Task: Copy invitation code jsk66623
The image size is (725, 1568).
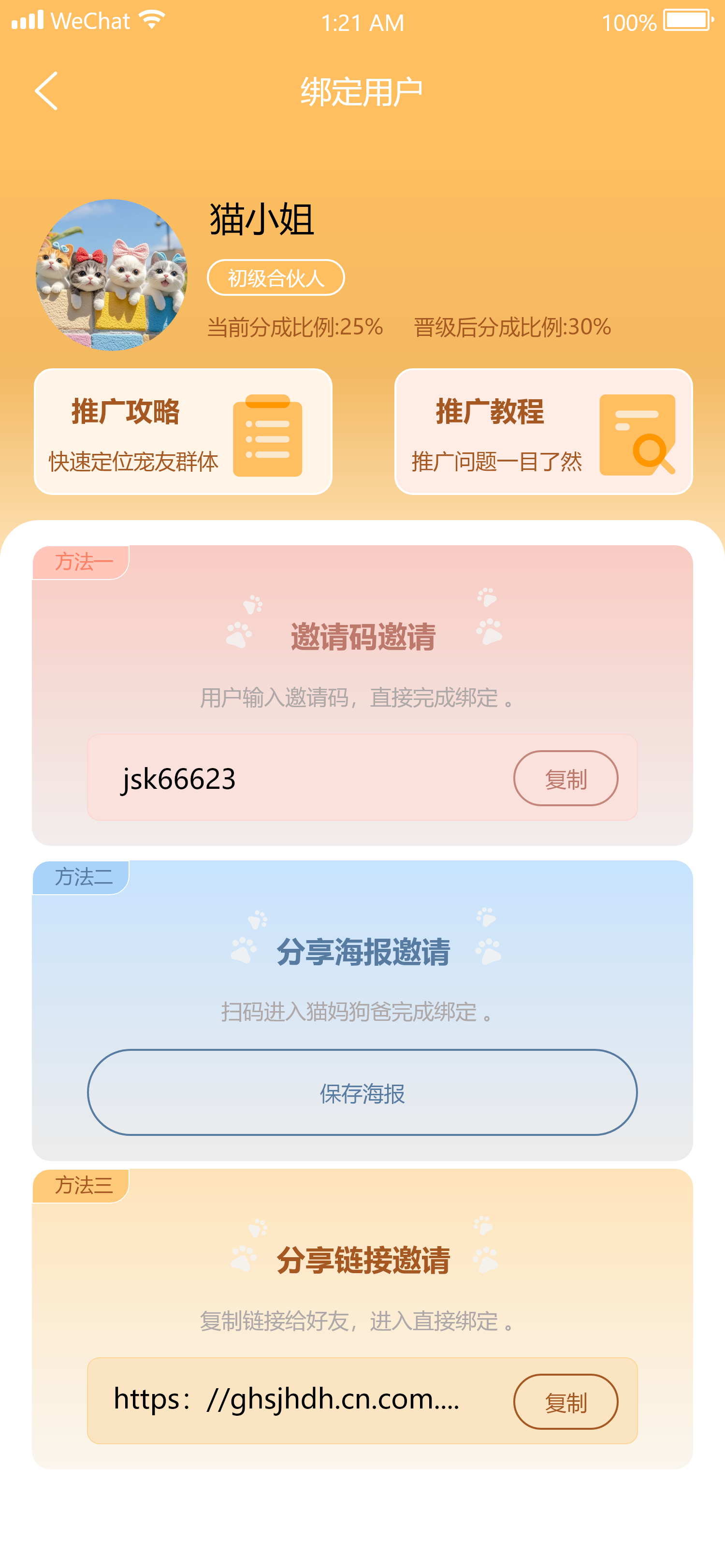Action: (565, 779)
